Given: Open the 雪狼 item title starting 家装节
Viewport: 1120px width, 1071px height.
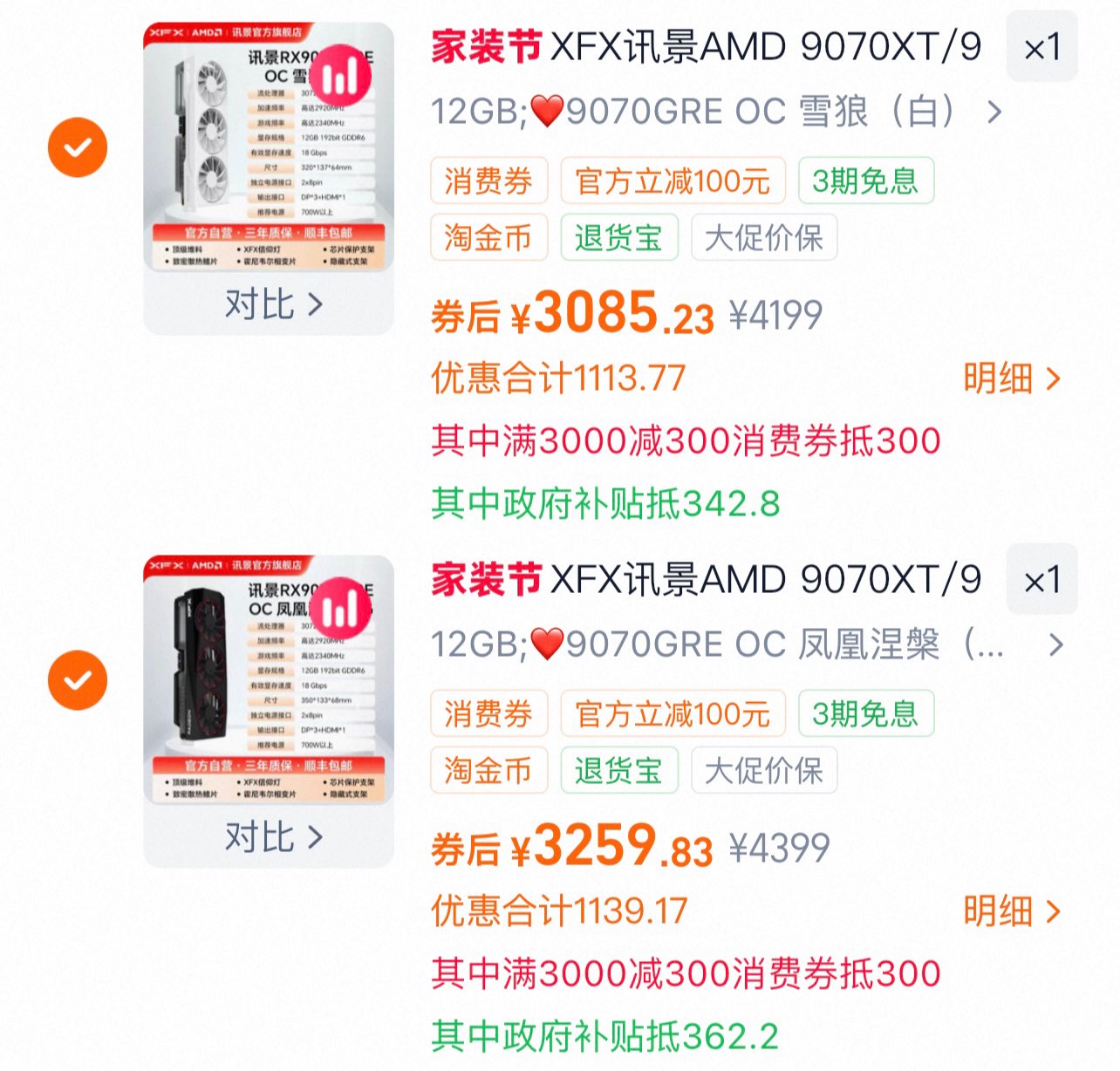Looking at the screenshot, I should 707,47.
